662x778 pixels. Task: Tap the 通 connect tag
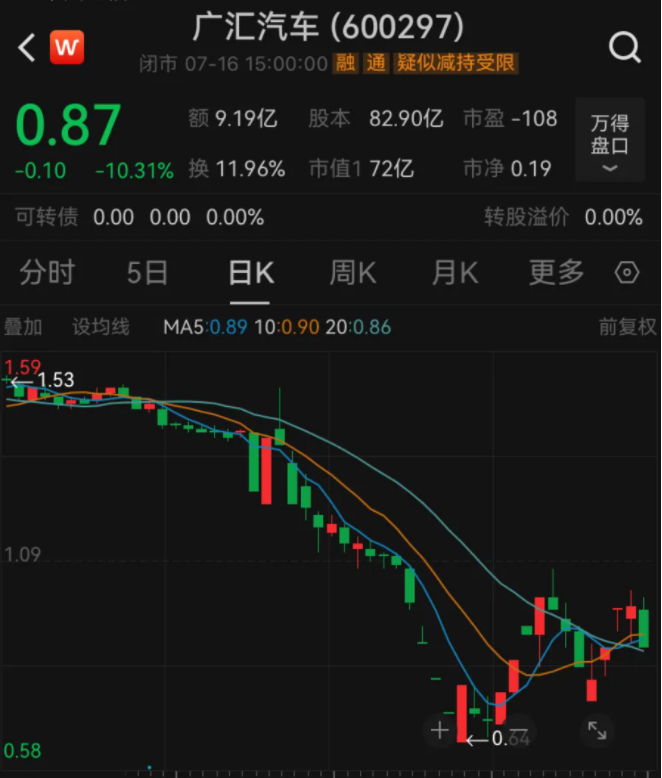[x=376, y=64]
